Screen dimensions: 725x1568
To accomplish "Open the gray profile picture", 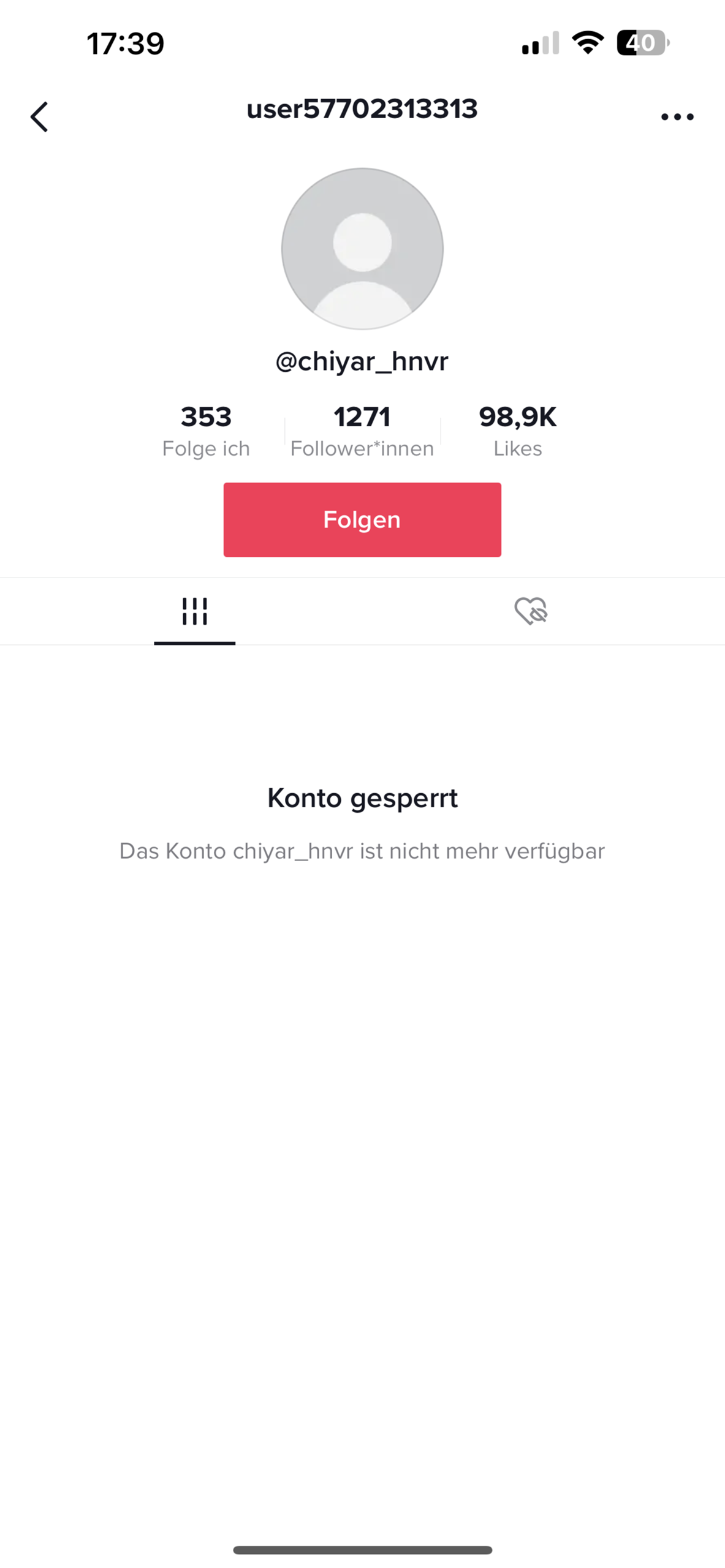I will [362, 249].
